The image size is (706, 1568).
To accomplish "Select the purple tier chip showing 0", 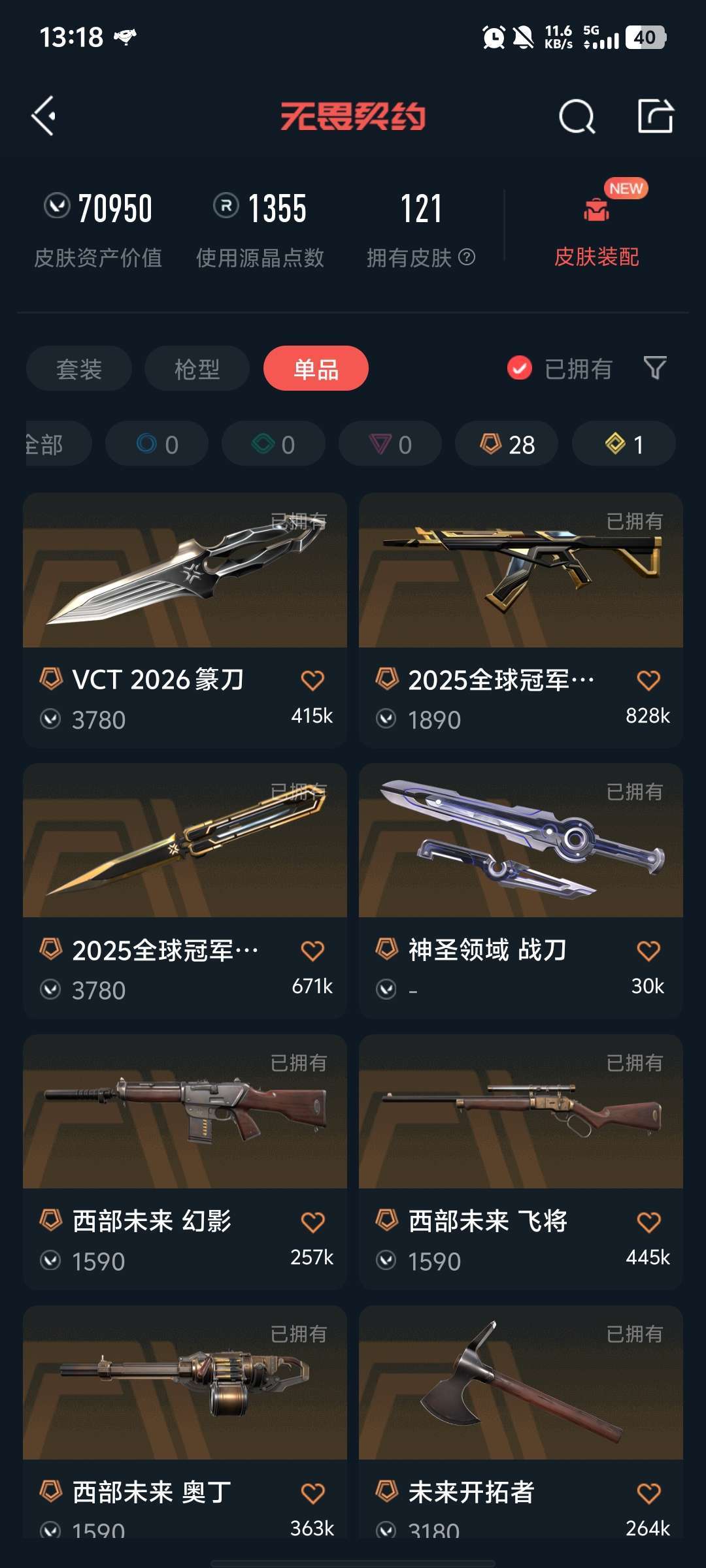I will point(390,444).
